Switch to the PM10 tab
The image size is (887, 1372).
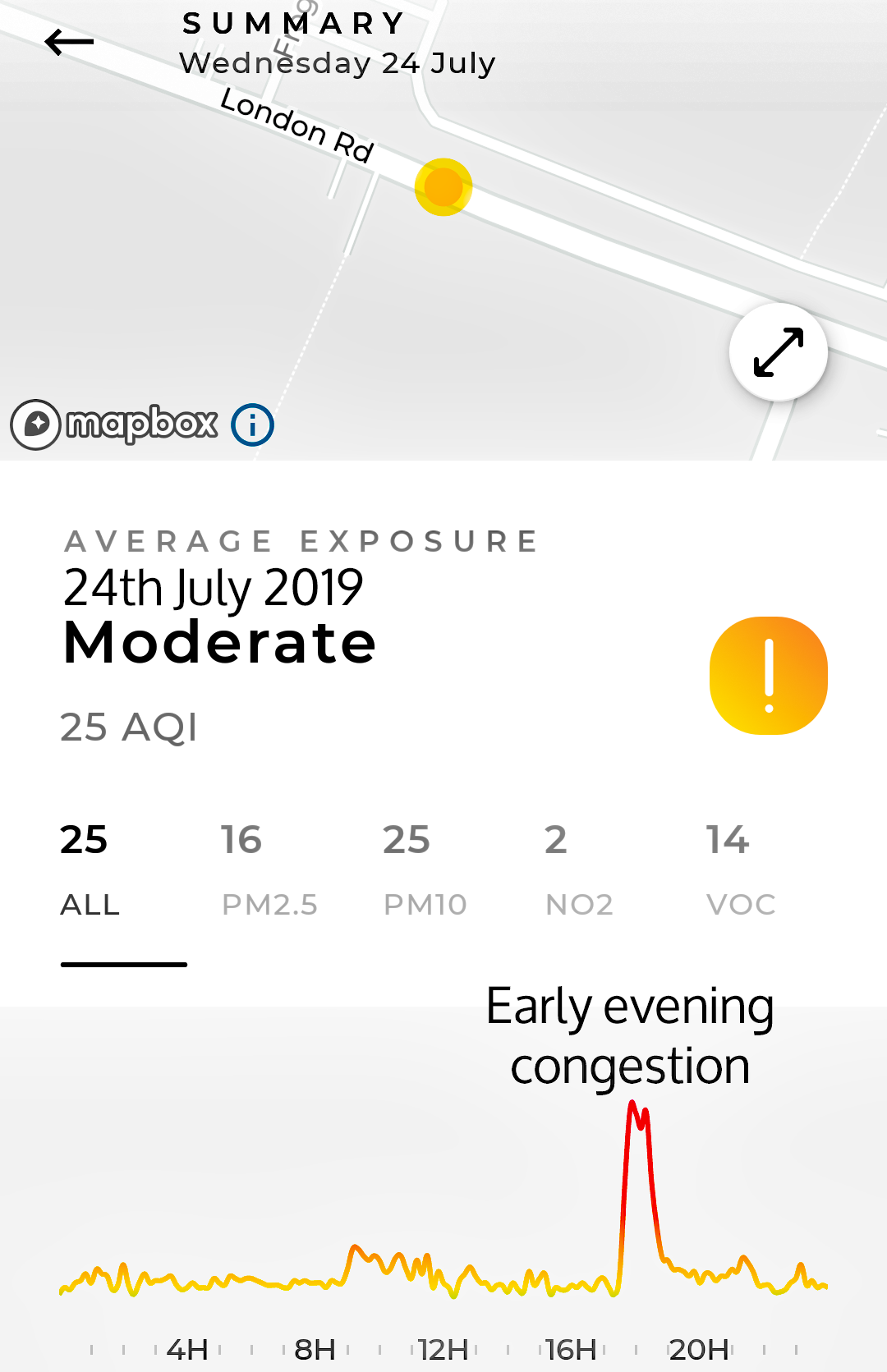point(425,870)
